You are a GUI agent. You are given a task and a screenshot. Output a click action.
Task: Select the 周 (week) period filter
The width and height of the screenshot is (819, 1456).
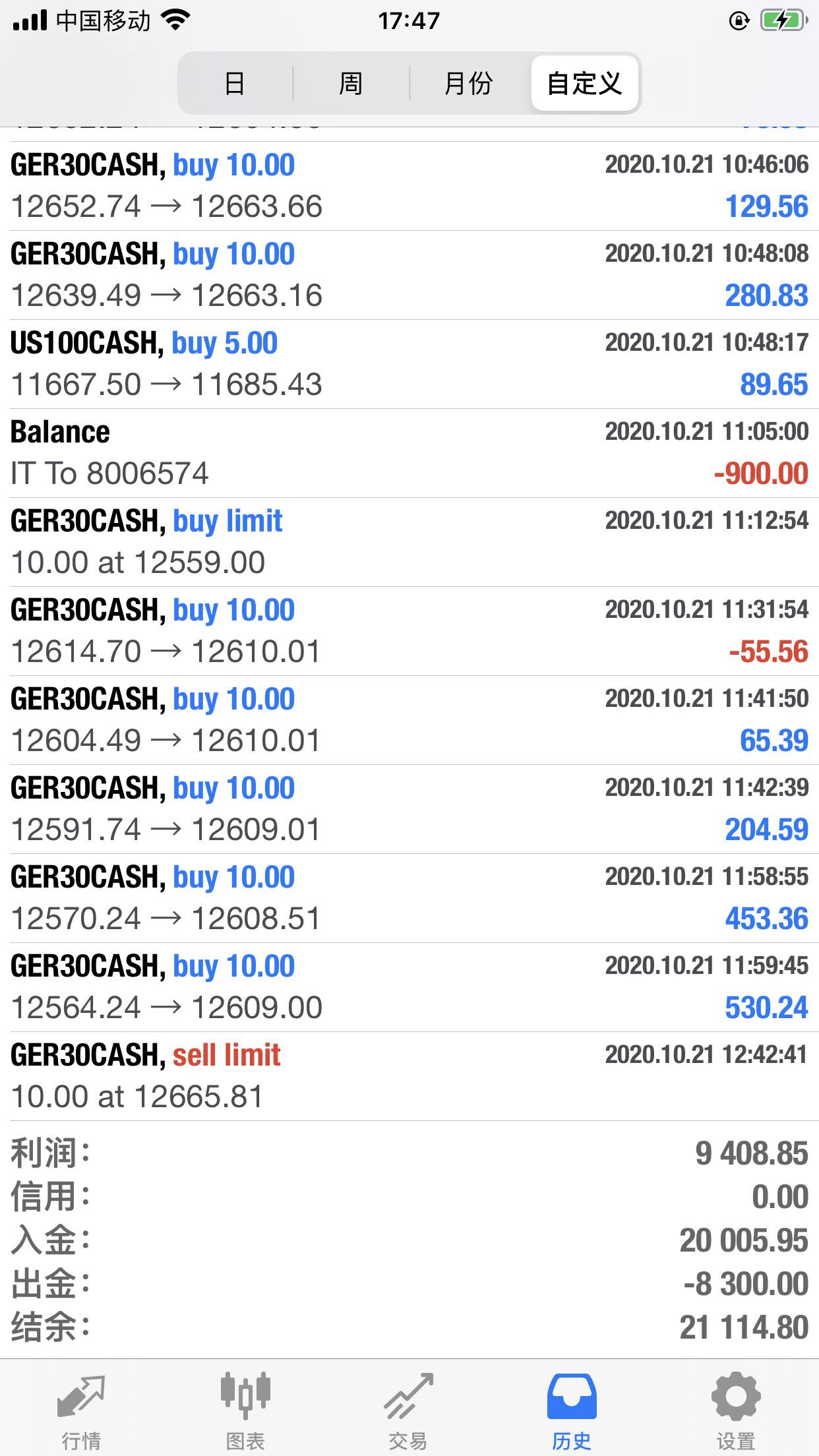point(351,84)
